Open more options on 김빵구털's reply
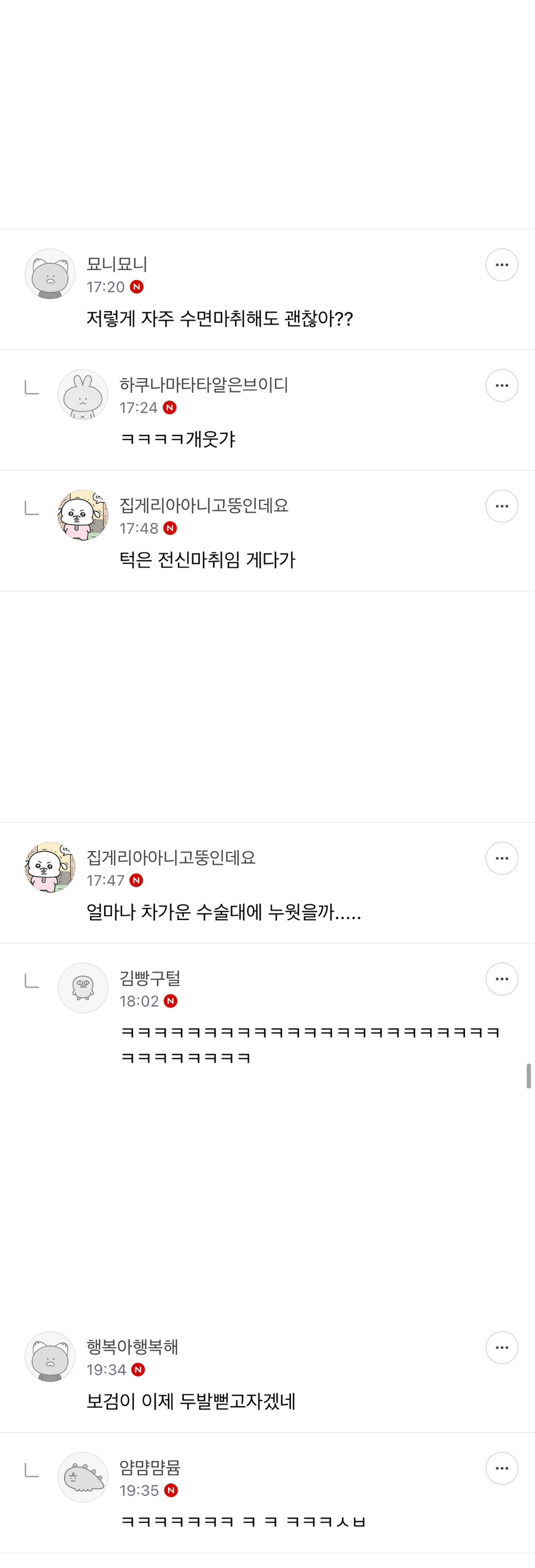The image size is (535, 1568). 502,979
